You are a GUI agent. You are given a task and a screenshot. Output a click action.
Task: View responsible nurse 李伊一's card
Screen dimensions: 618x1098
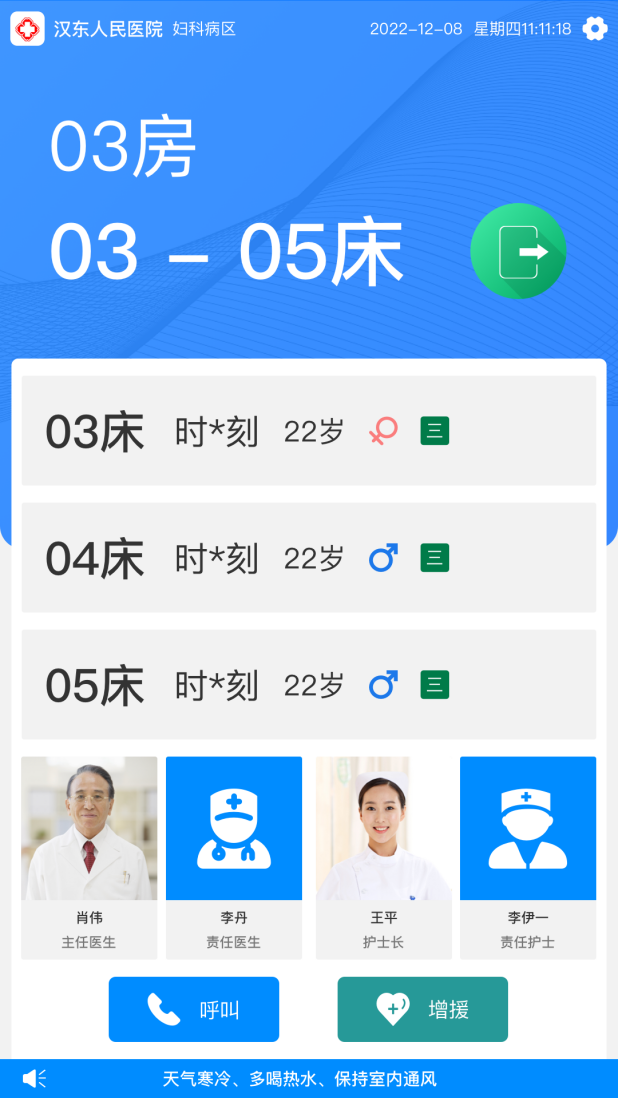[x=528, y=857]
